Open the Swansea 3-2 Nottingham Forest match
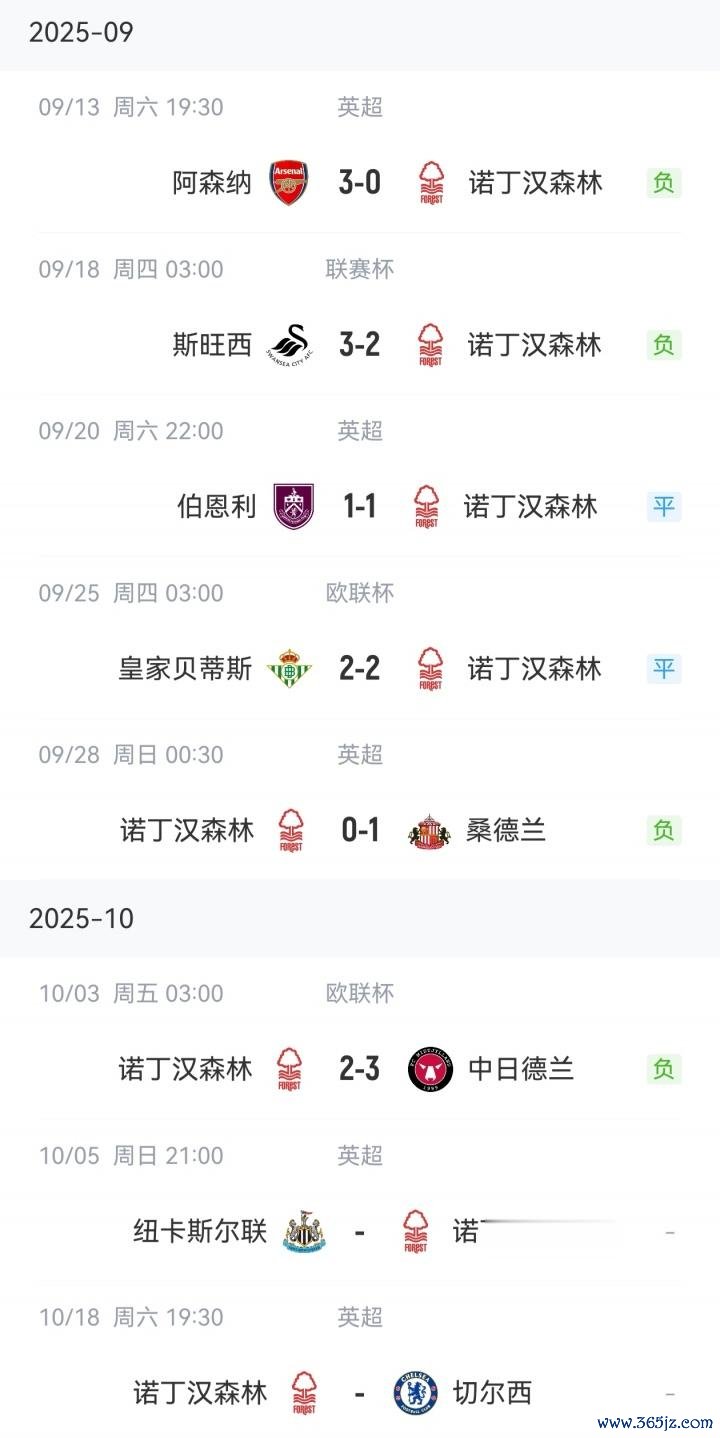720x1438 pixels. [x=360, y=345]
